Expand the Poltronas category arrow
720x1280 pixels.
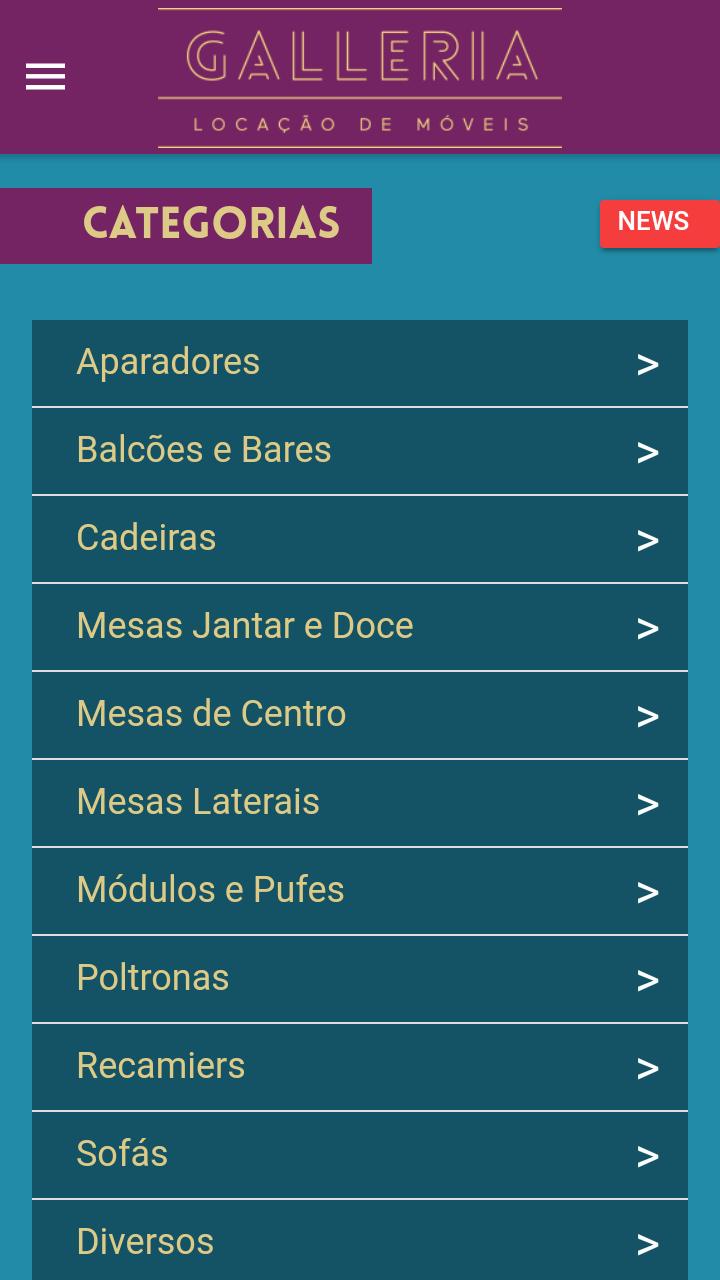tap(648, 979)
